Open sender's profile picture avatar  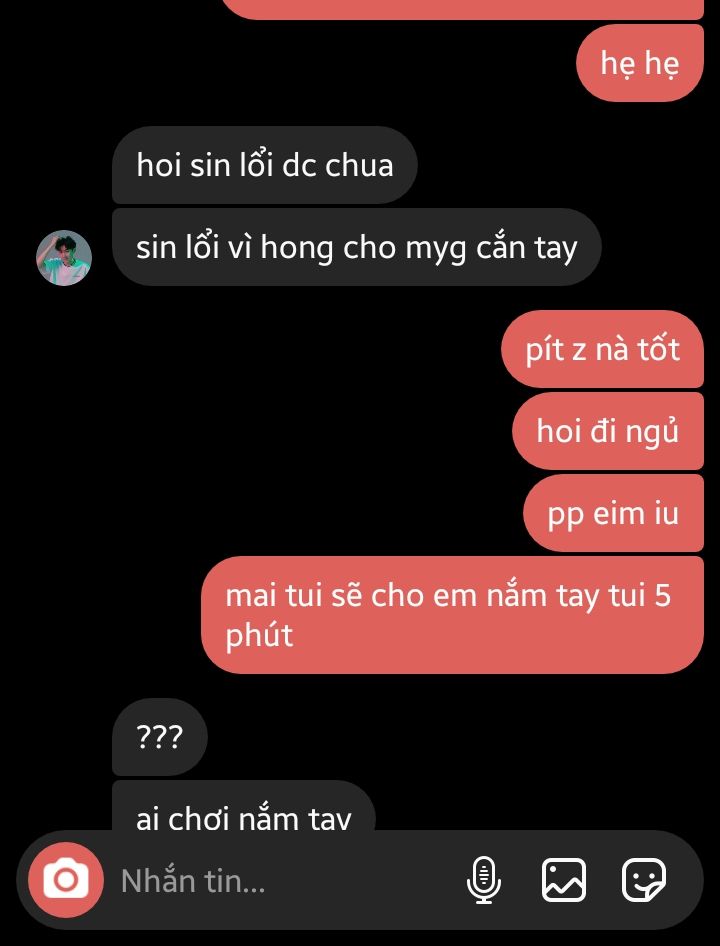(64, 258)
